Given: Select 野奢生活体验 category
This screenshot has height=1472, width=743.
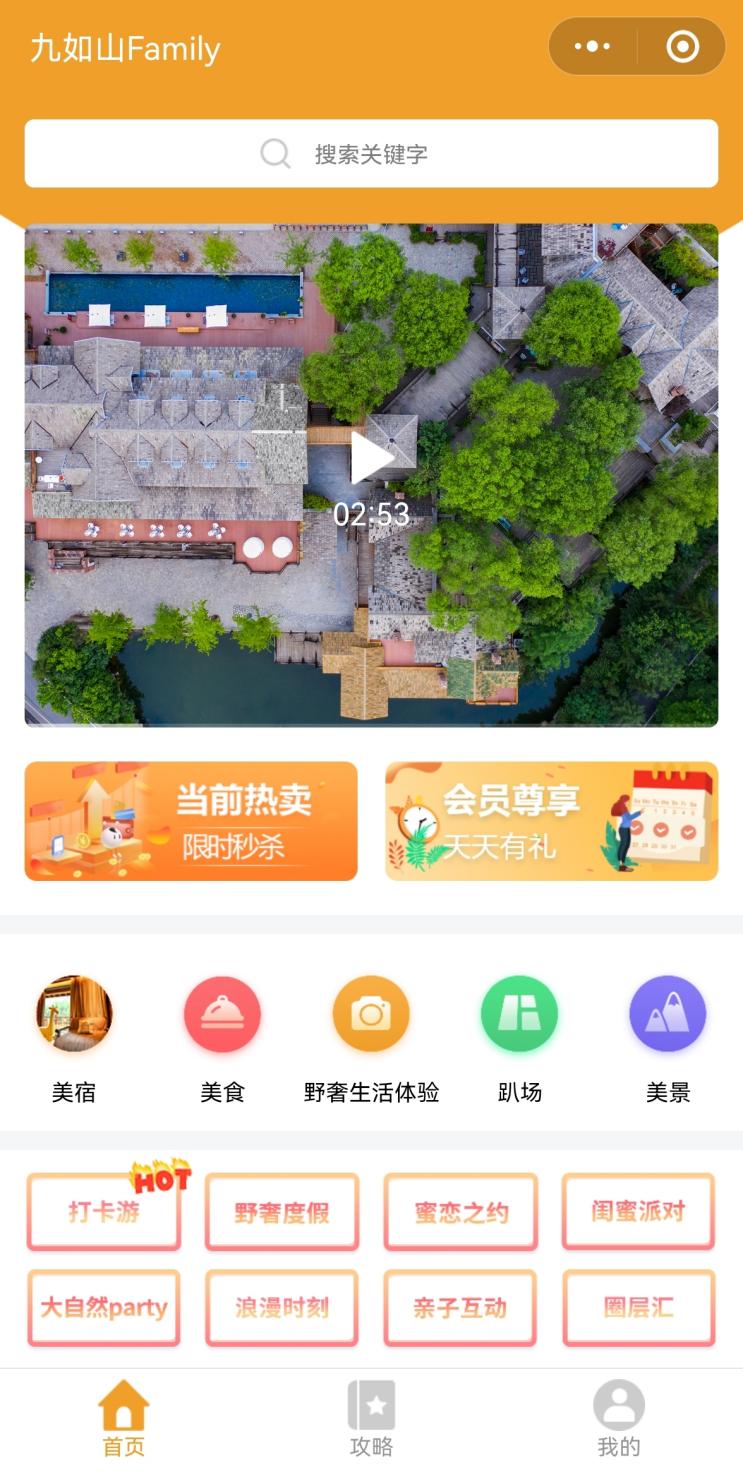Looking at the screenshot, I should (x=371, y=1015).
